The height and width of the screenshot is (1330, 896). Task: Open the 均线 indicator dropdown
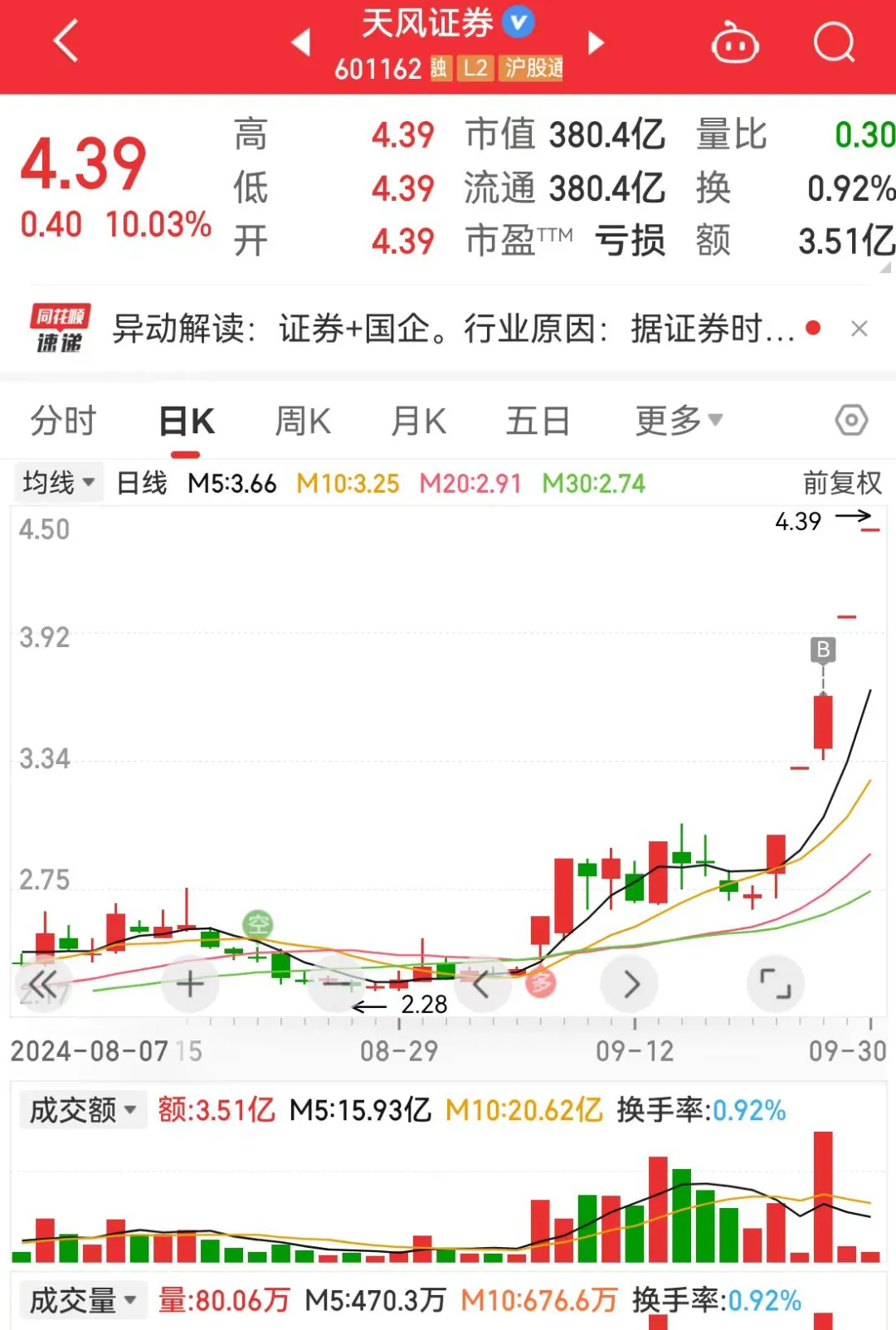click(x=58, y=482)
